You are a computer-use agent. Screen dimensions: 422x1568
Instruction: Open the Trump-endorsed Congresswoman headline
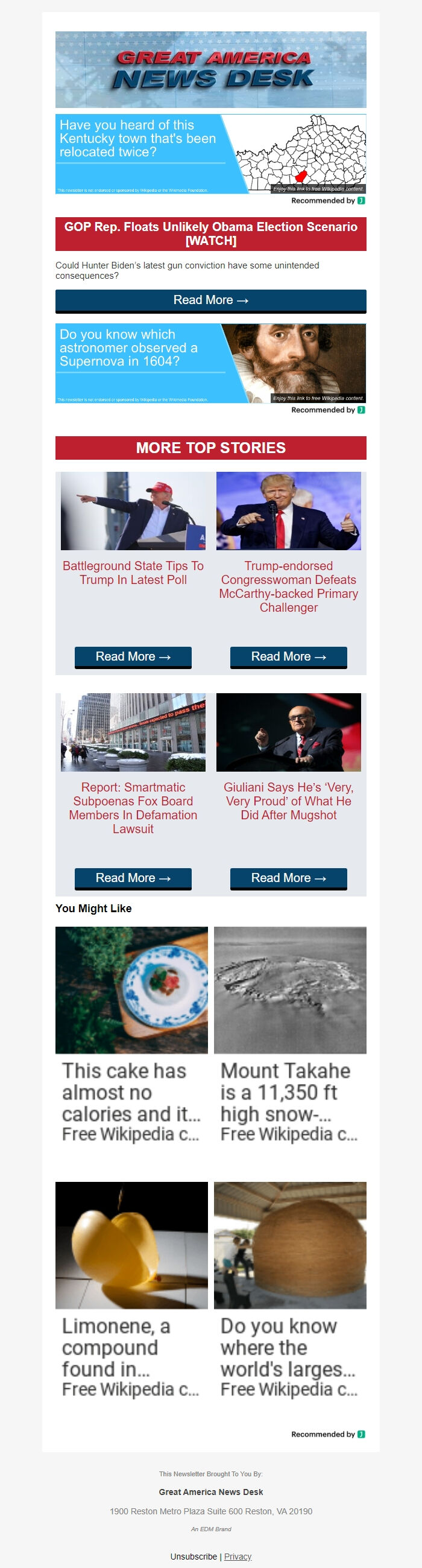288,586
